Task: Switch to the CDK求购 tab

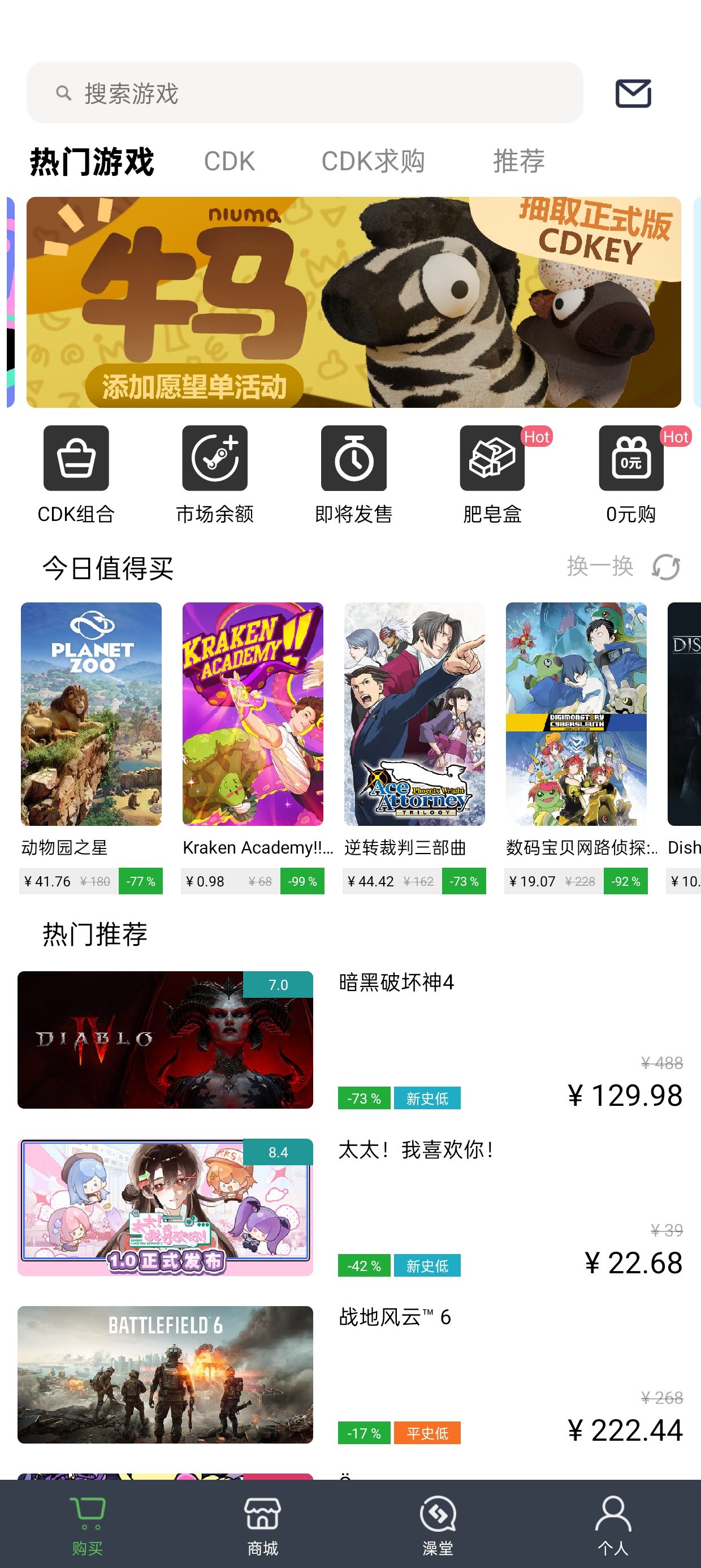Action: (373, 161)
